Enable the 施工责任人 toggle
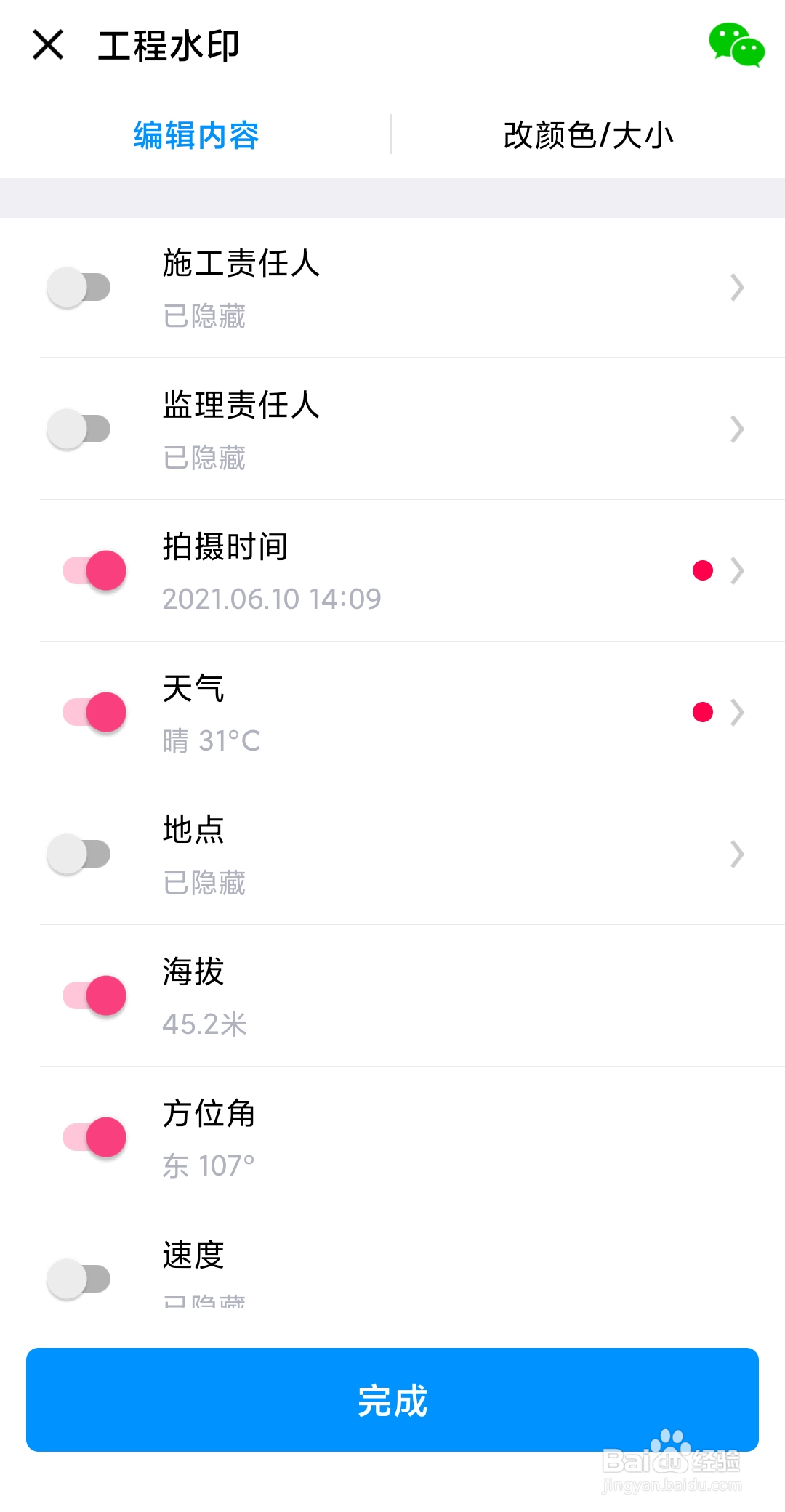The width and height of the screenshot is (785, 1512). 78,287
